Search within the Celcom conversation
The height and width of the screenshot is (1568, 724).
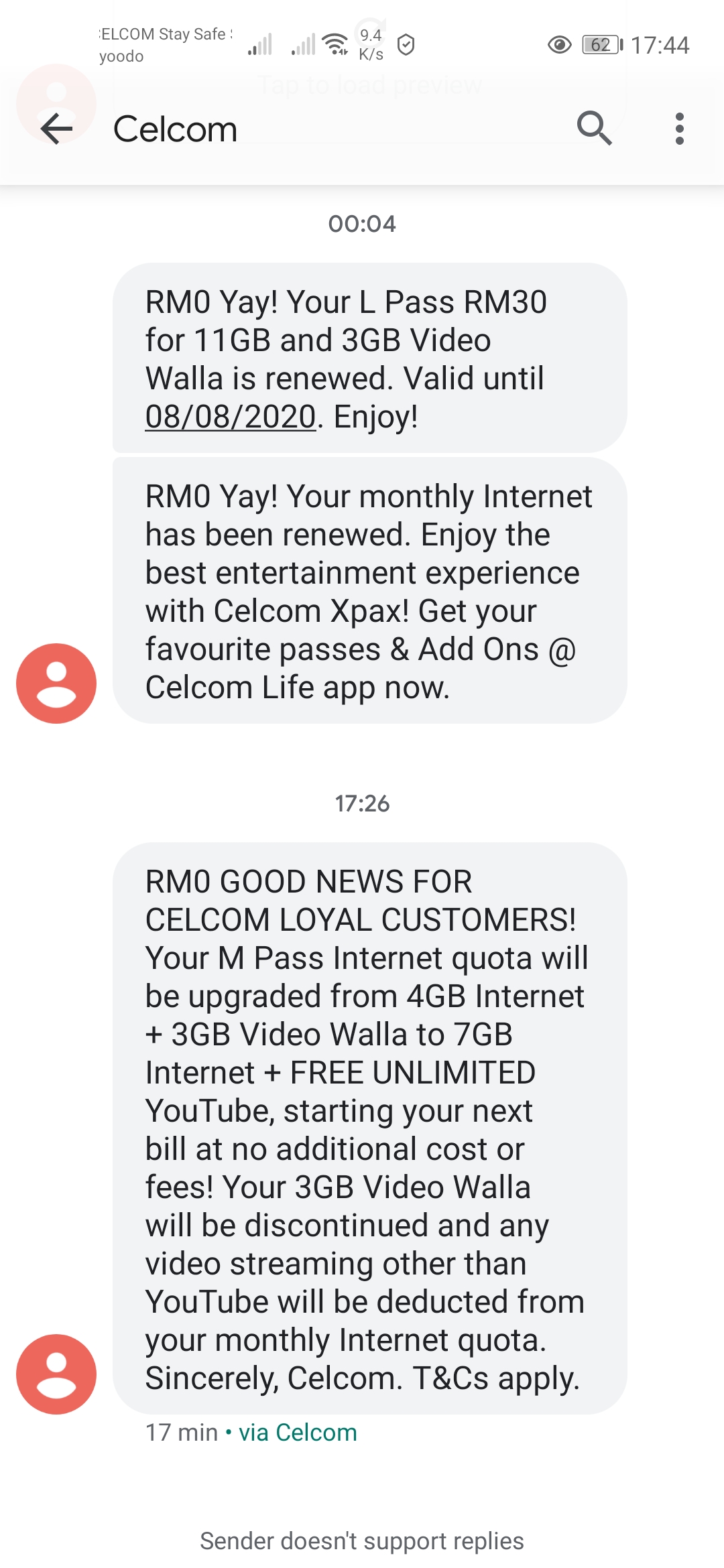click(594, 129)
